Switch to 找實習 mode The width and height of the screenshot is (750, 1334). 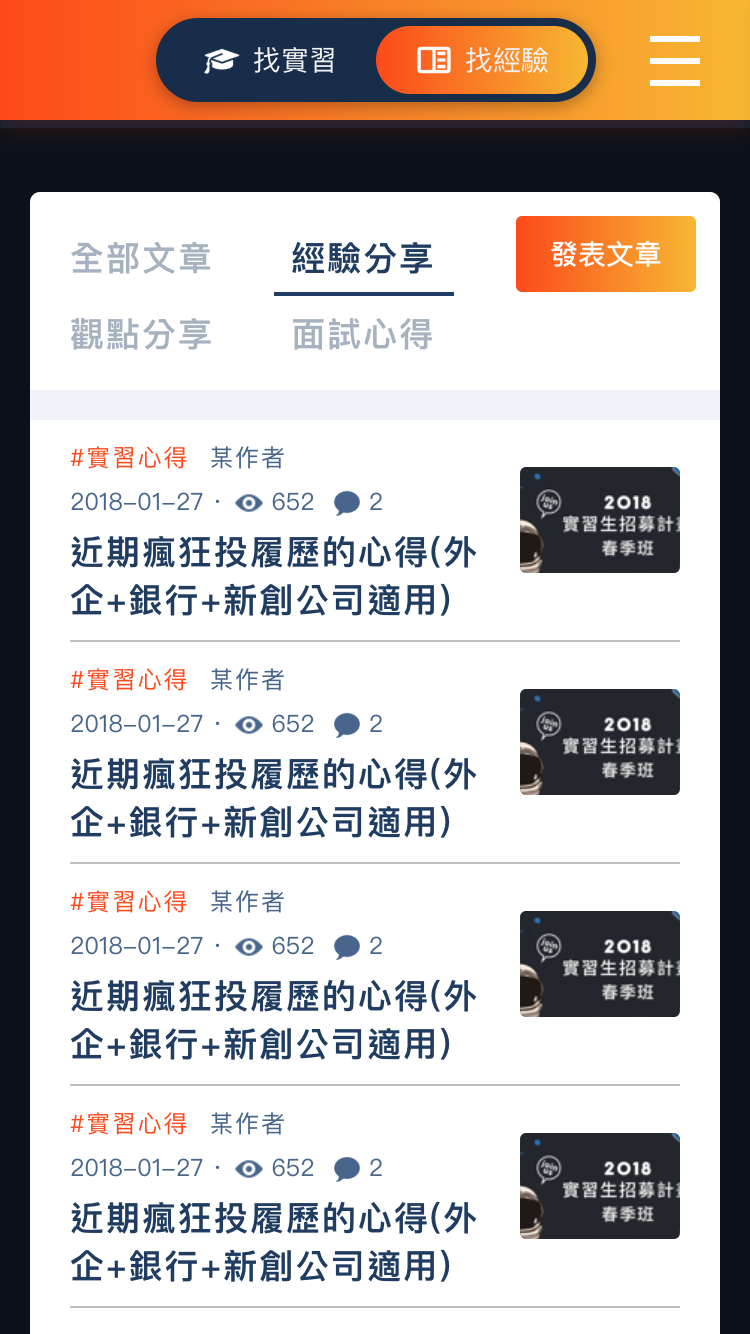269,60
